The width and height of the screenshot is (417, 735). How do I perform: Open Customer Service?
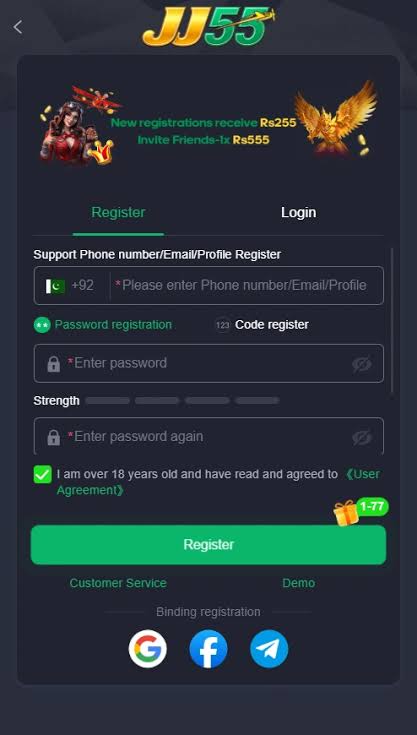point(118,583)
